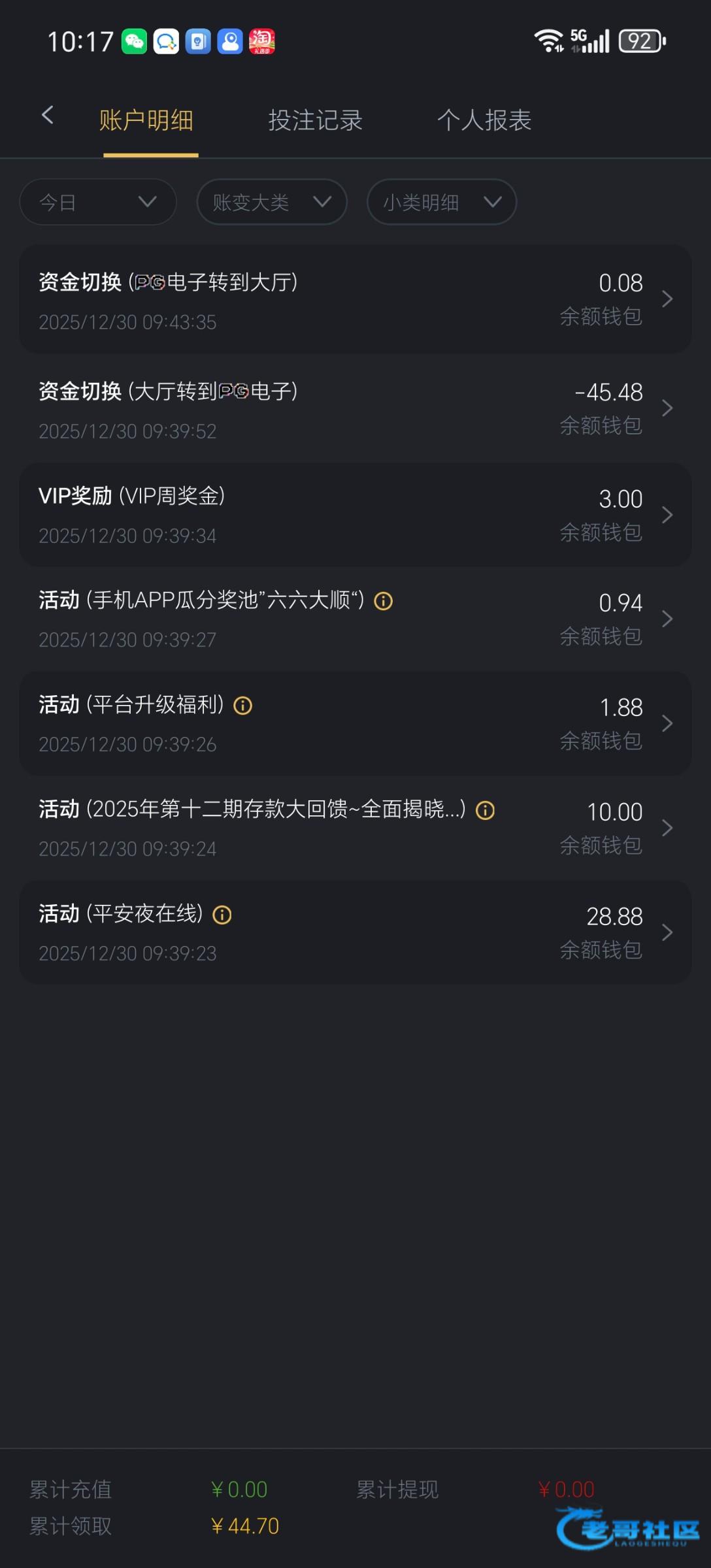This screenshot has height=1568, width=711.
Task: Open the VIP周奖金 3.00 record
Action: coord(355,515)
